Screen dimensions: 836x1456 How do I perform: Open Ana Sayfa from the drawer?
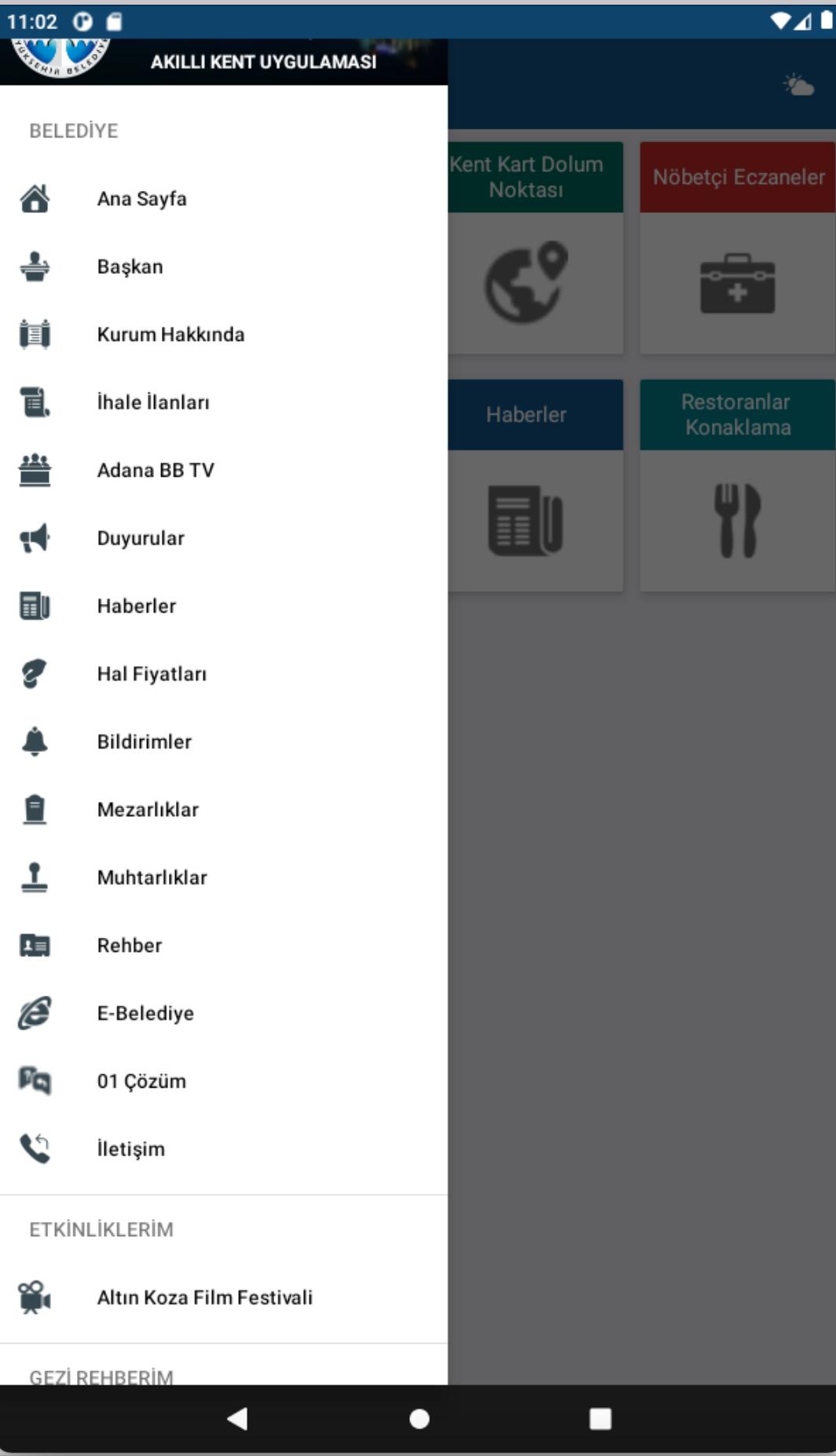224,199
